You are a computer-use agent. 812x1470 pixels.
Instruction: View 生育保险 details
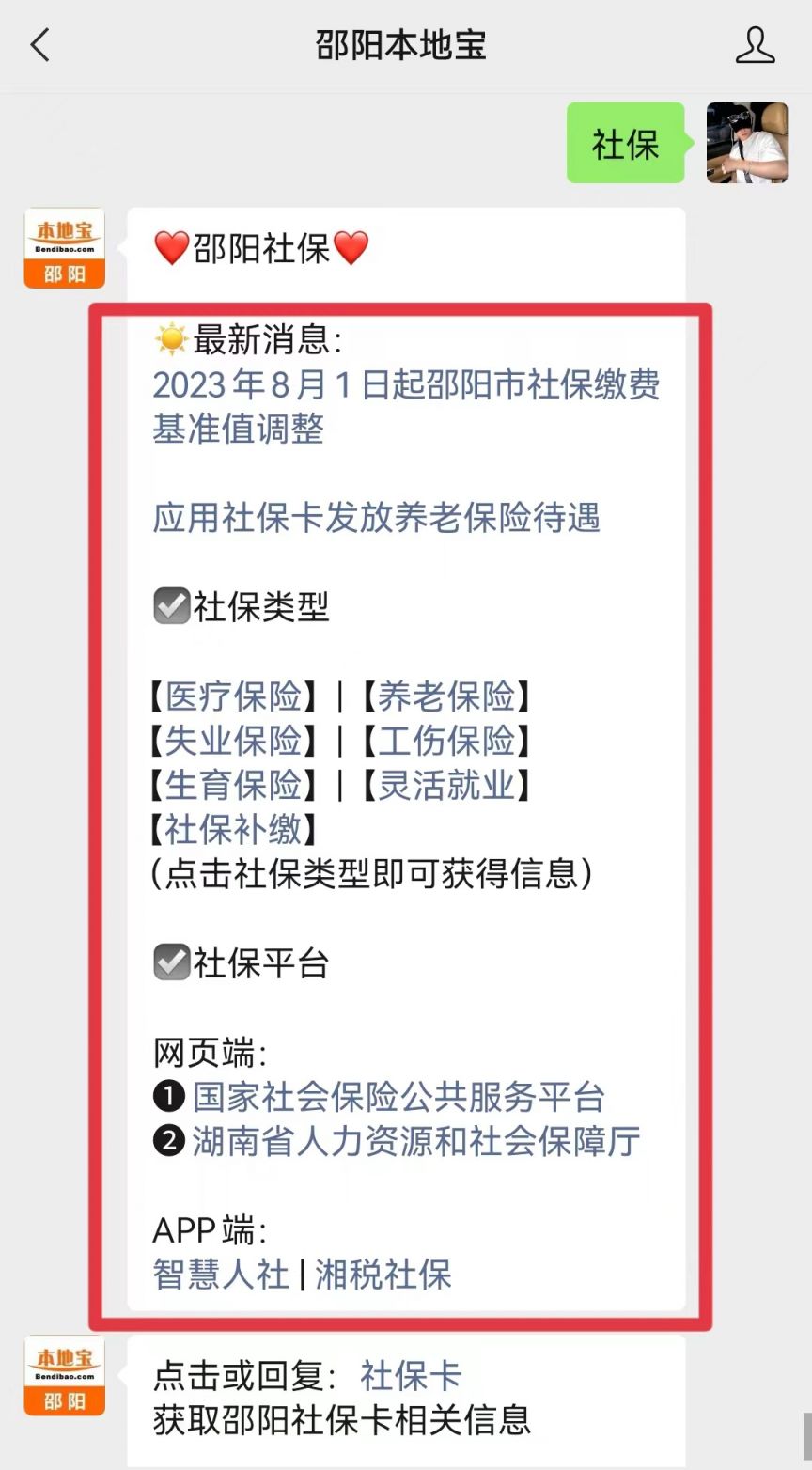[x=233, y=785]
